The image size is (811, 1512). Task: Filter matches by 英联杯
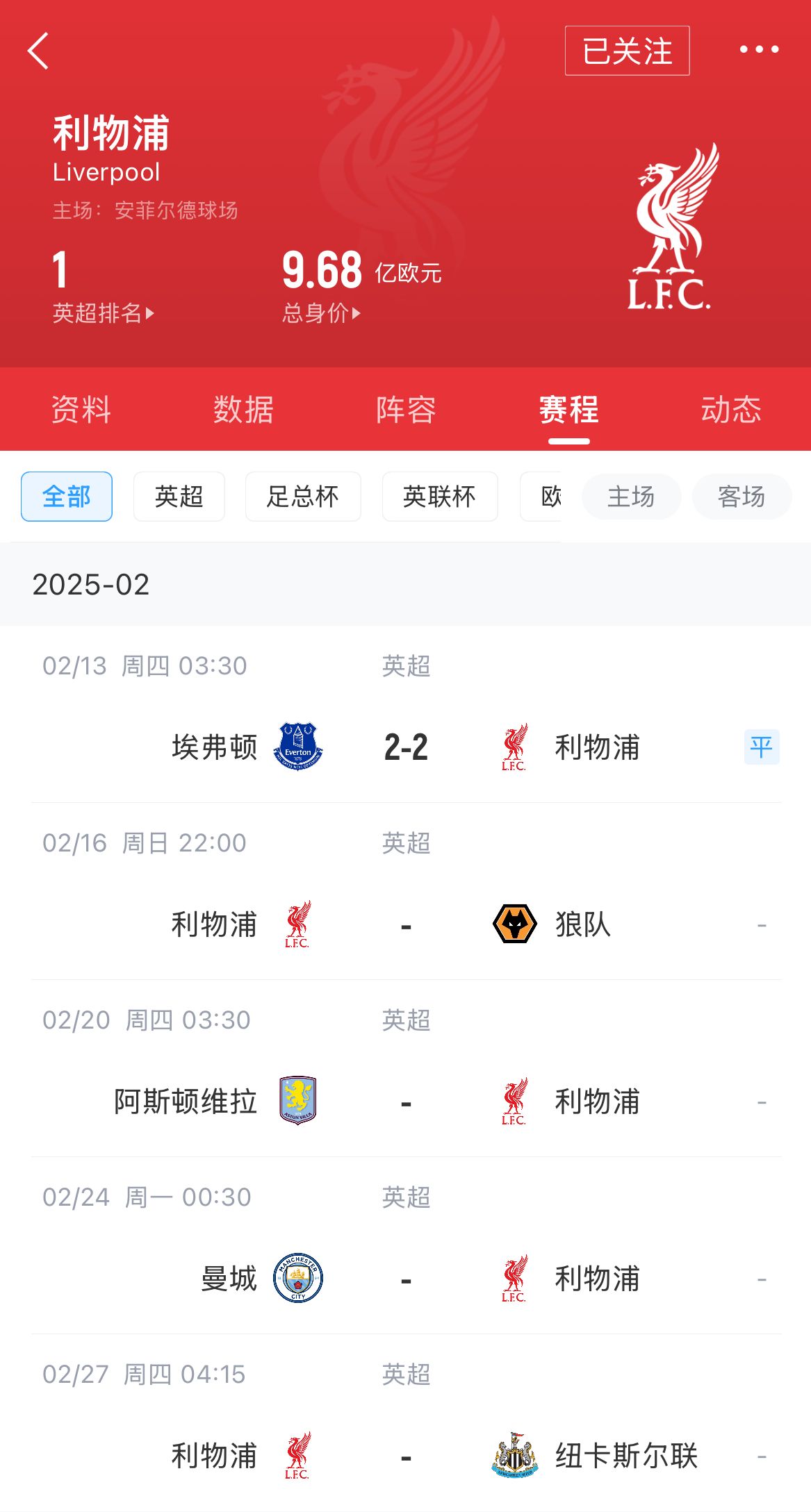[x=439, y=497]
